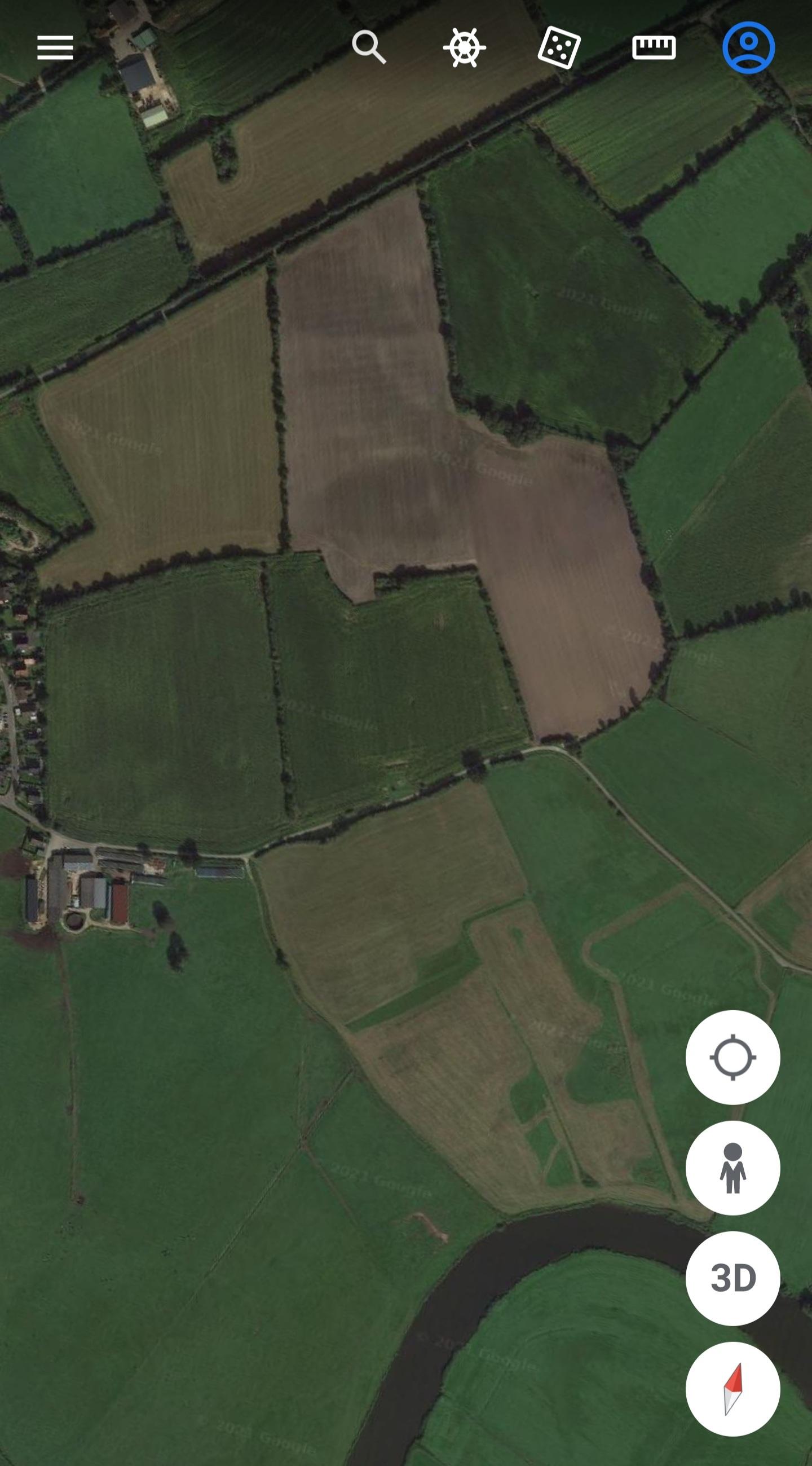Image resolution: width=812 pixels, height=1466 pixels.
Task: Open Voyager ship's wheel icon
Action: pyautogui.click(x=464, y=48)
